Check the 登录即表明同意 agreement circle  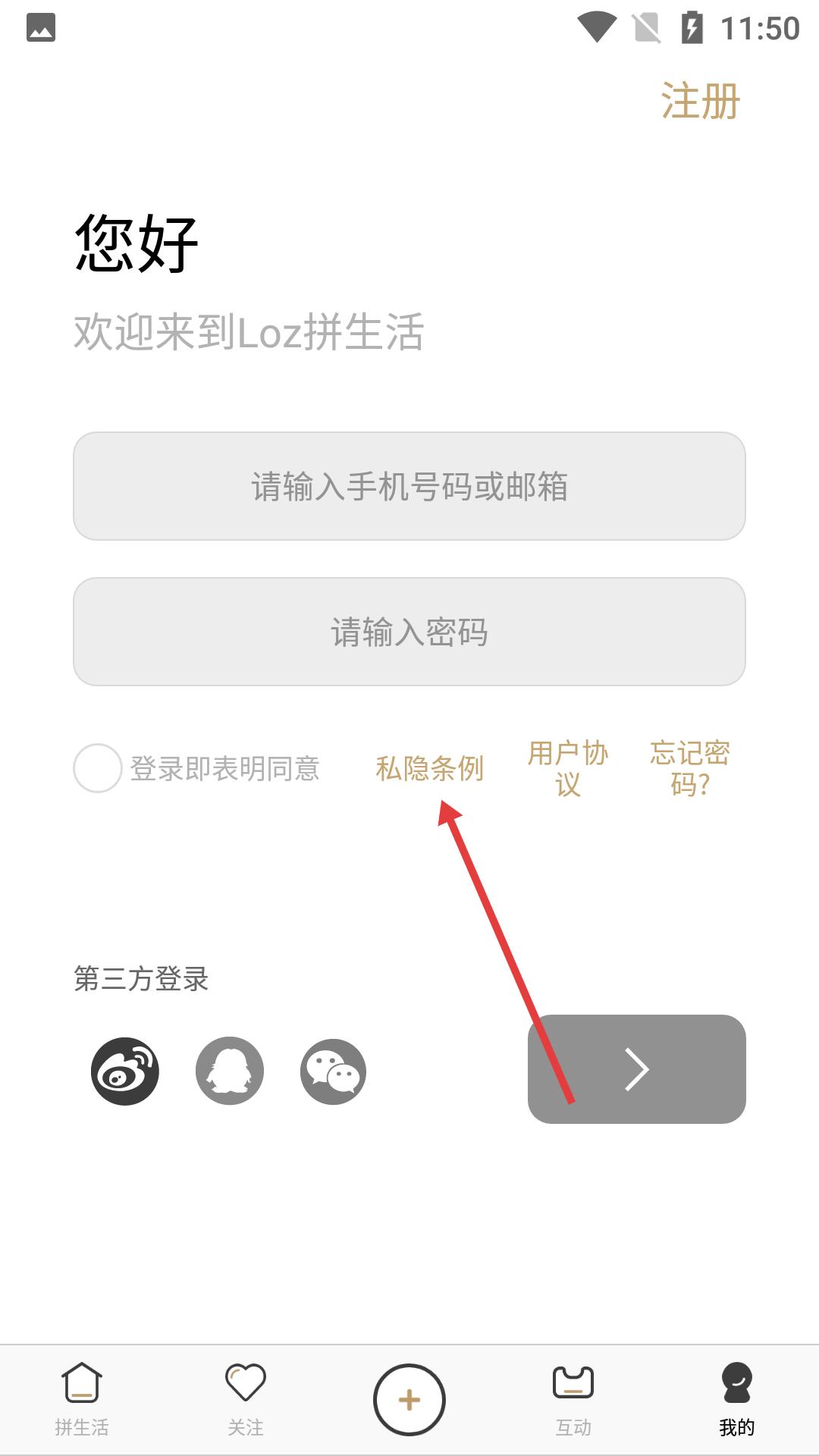tap(98, 768)
